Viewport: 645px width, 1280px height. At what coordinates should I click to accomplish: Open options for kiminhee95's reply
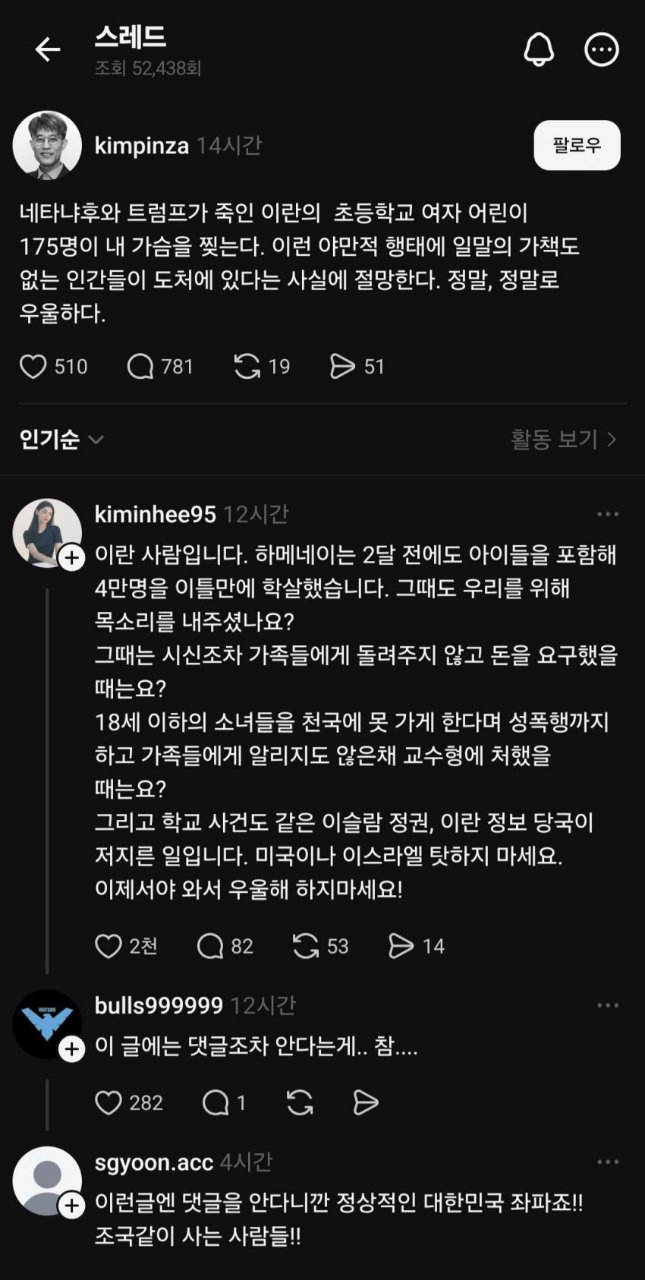click(x=608, y=514)
